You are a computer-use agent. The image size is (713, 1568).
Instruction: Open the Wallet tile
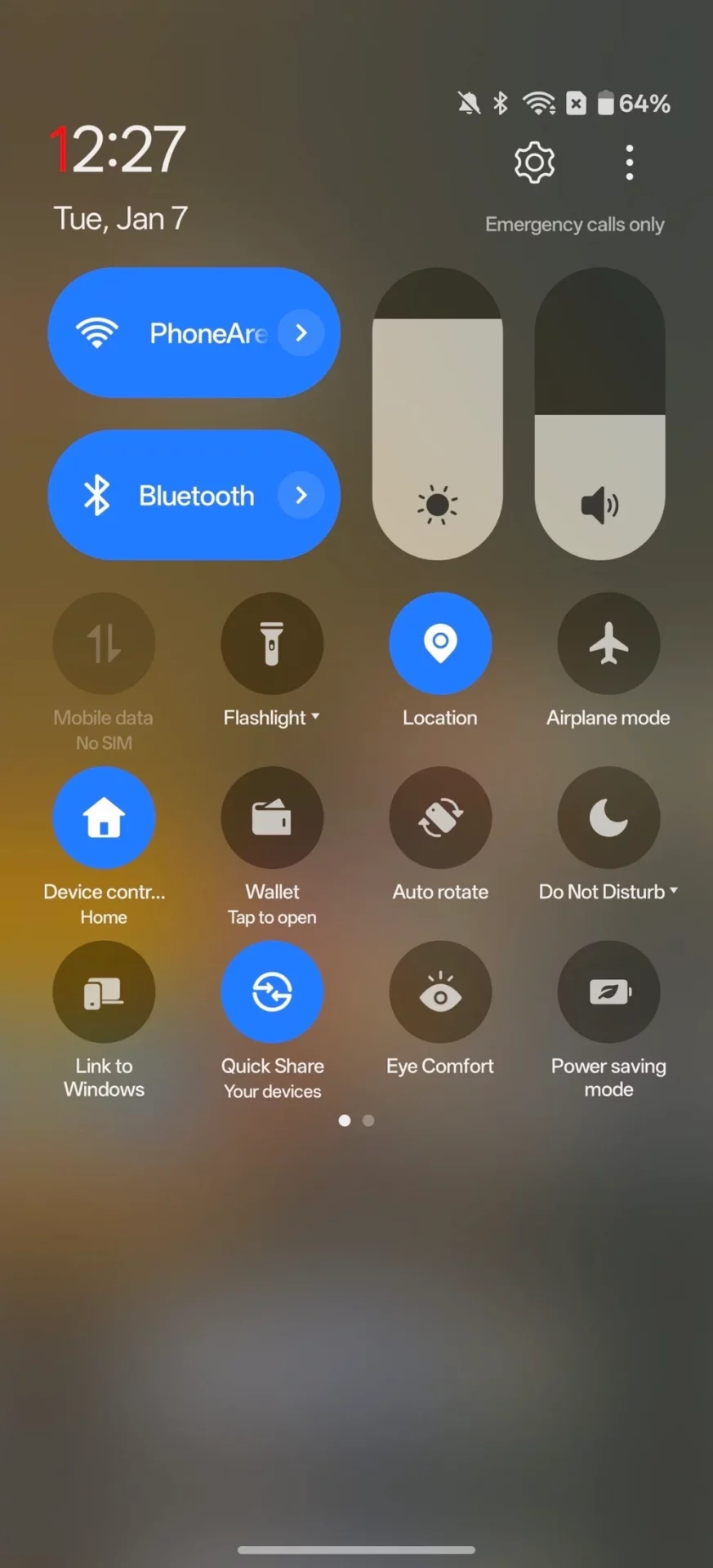(x=272, y=817)
